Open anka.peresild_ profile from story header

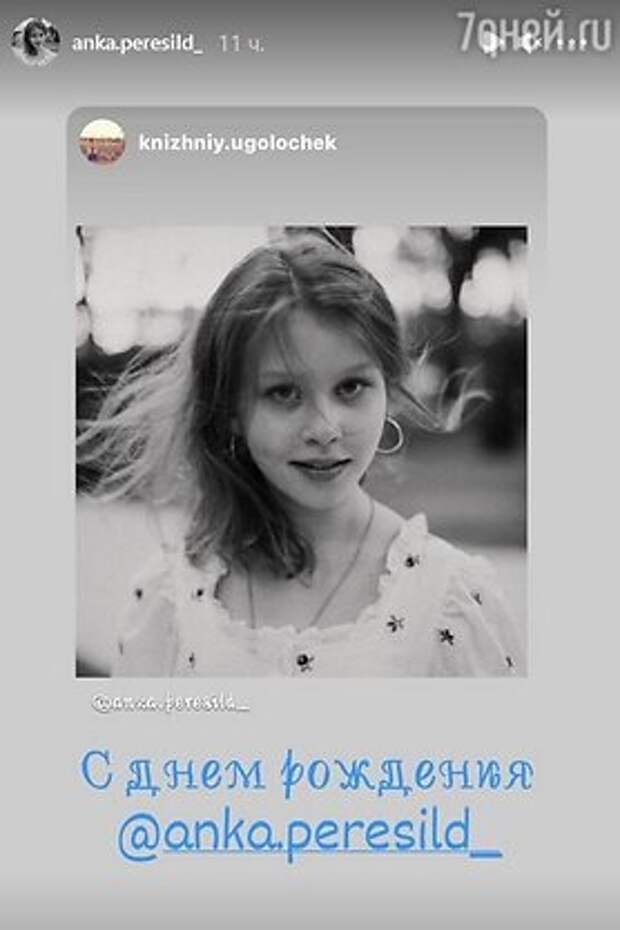(136, 45)
